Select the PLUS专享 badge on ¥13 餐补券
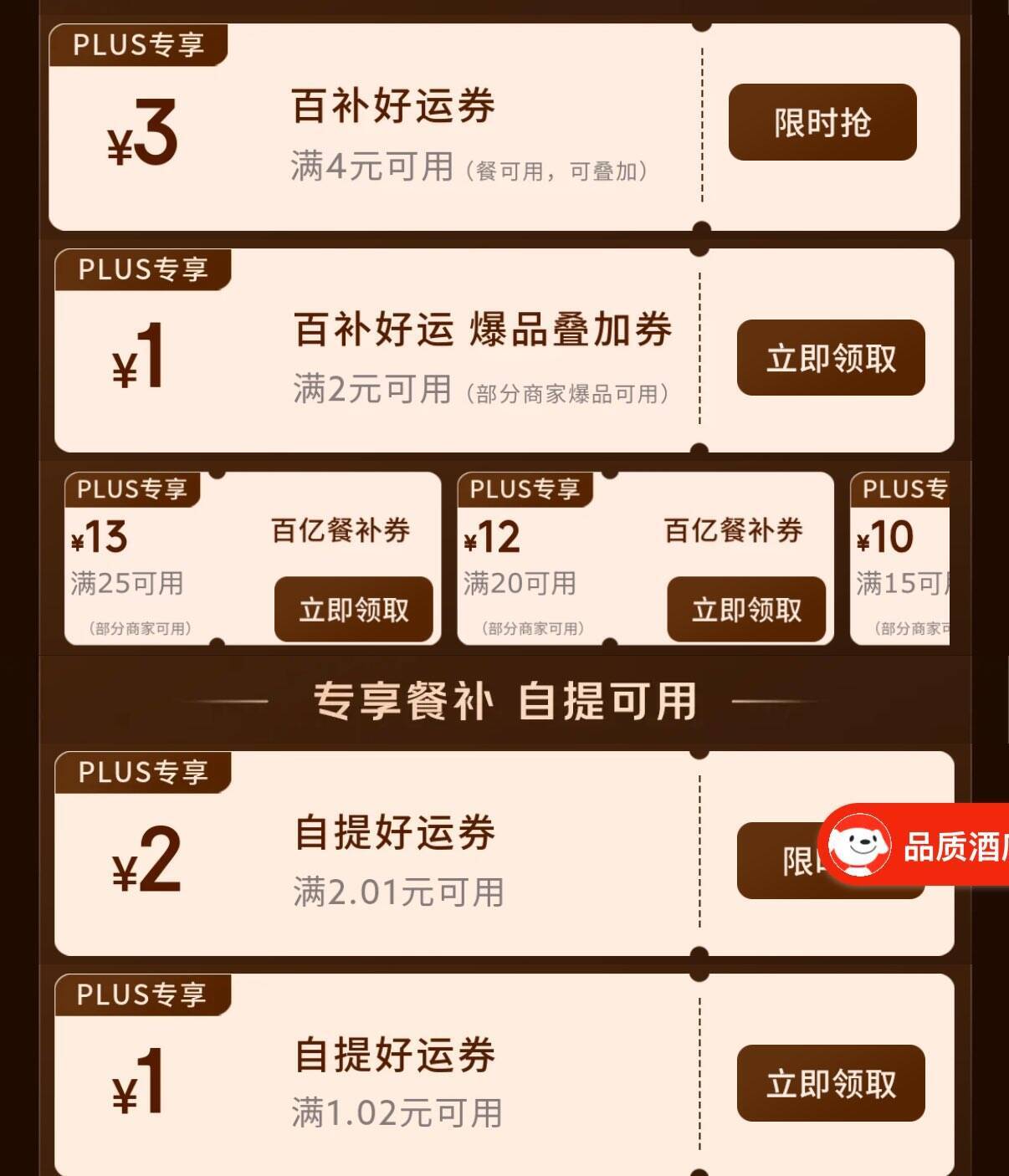This screenshot has height=1176, width=1009. pos(131,489)
